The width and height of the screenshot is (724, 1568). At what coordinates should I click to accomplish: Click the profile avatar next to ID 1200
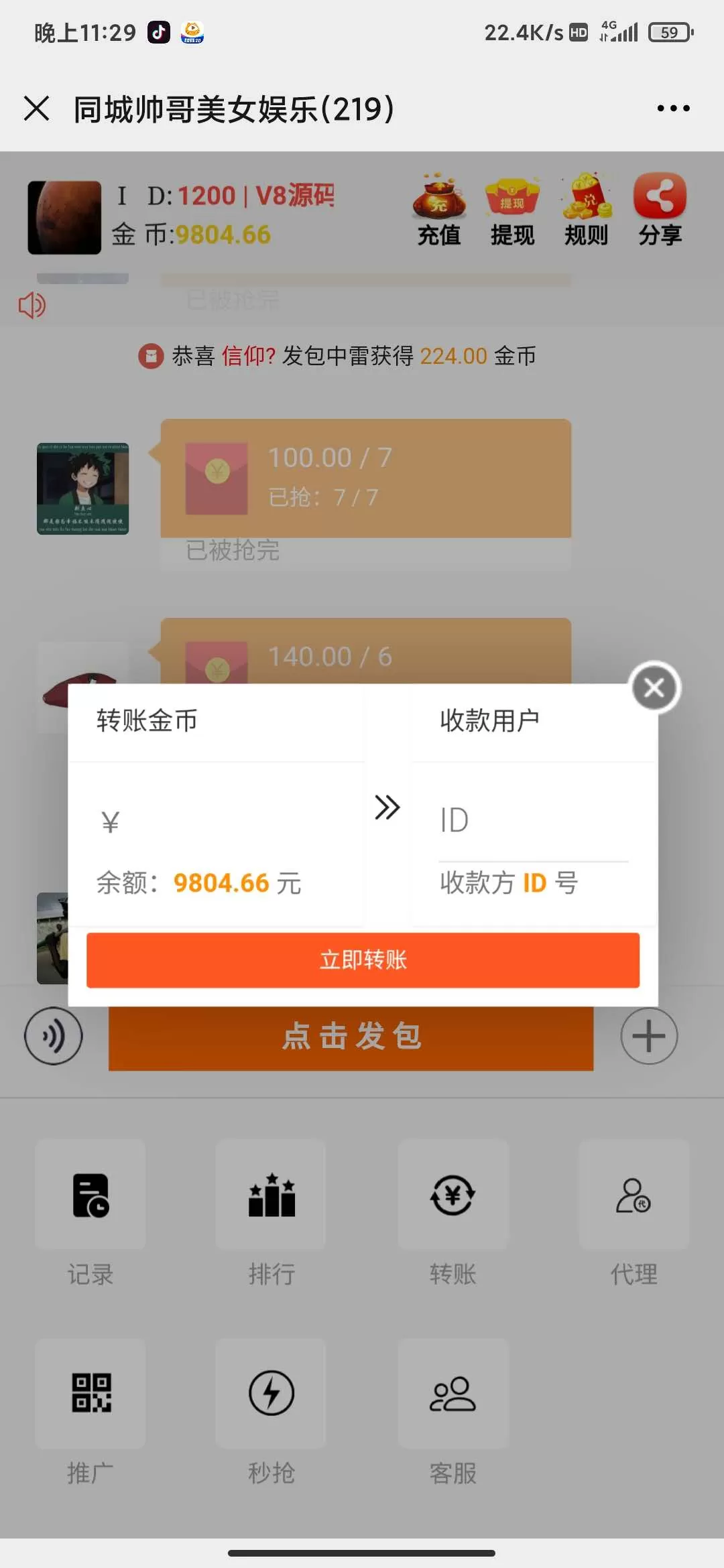pyautogui.click(x=64, y=216)
